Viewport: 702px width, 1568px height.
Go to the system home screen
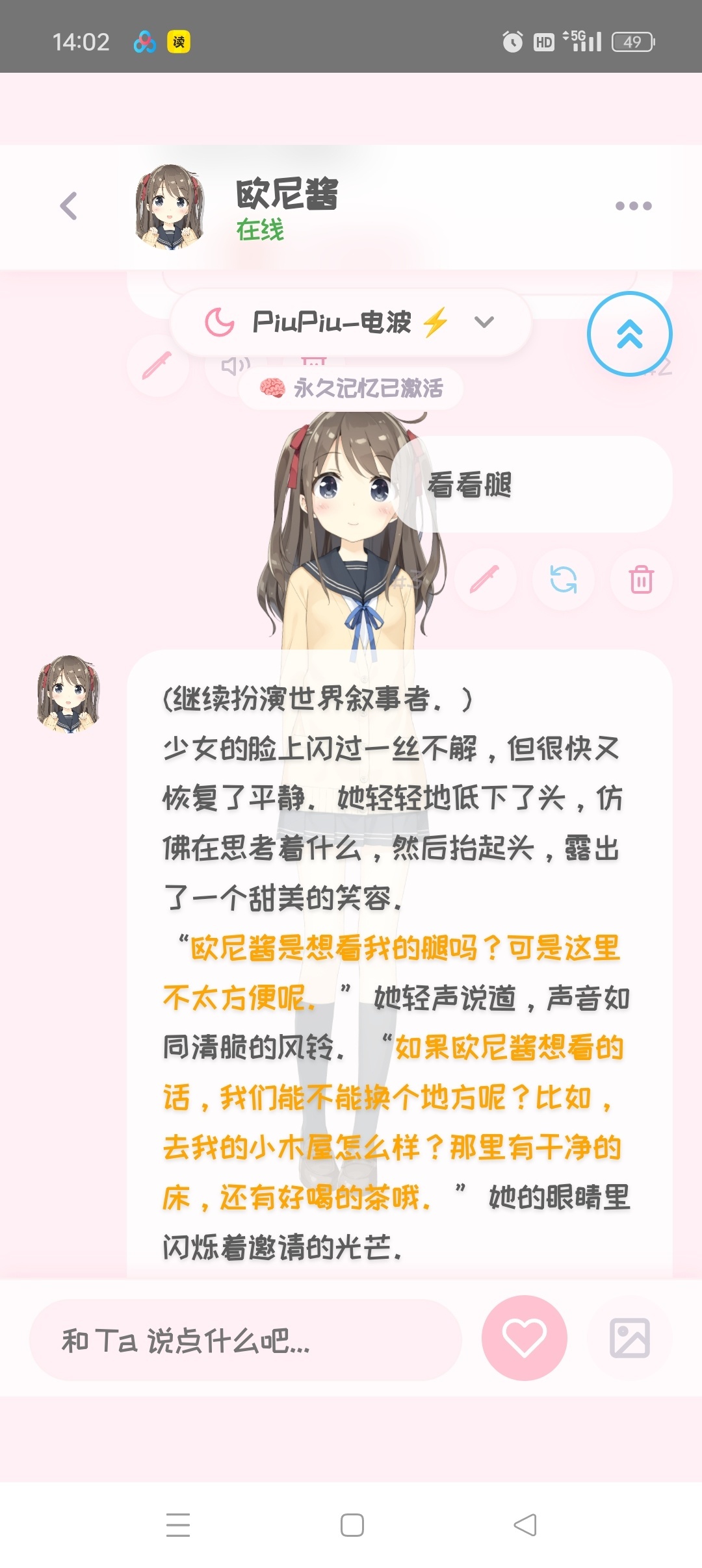click(x=352, y=1524)
